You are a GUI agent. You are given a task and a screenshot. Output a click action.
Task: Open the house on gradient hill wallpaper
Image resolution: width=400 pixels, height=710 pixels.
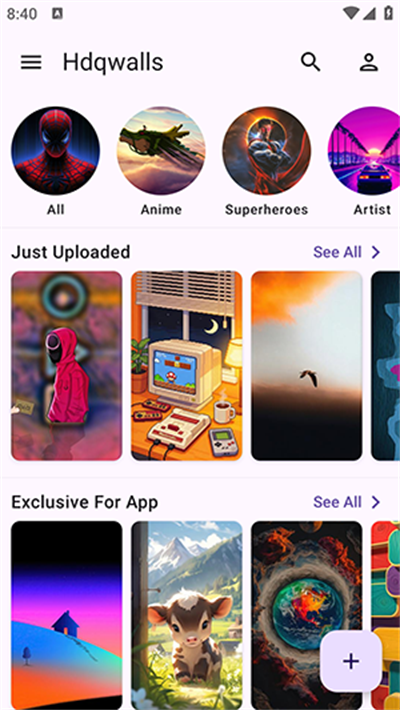pos(67,615)
